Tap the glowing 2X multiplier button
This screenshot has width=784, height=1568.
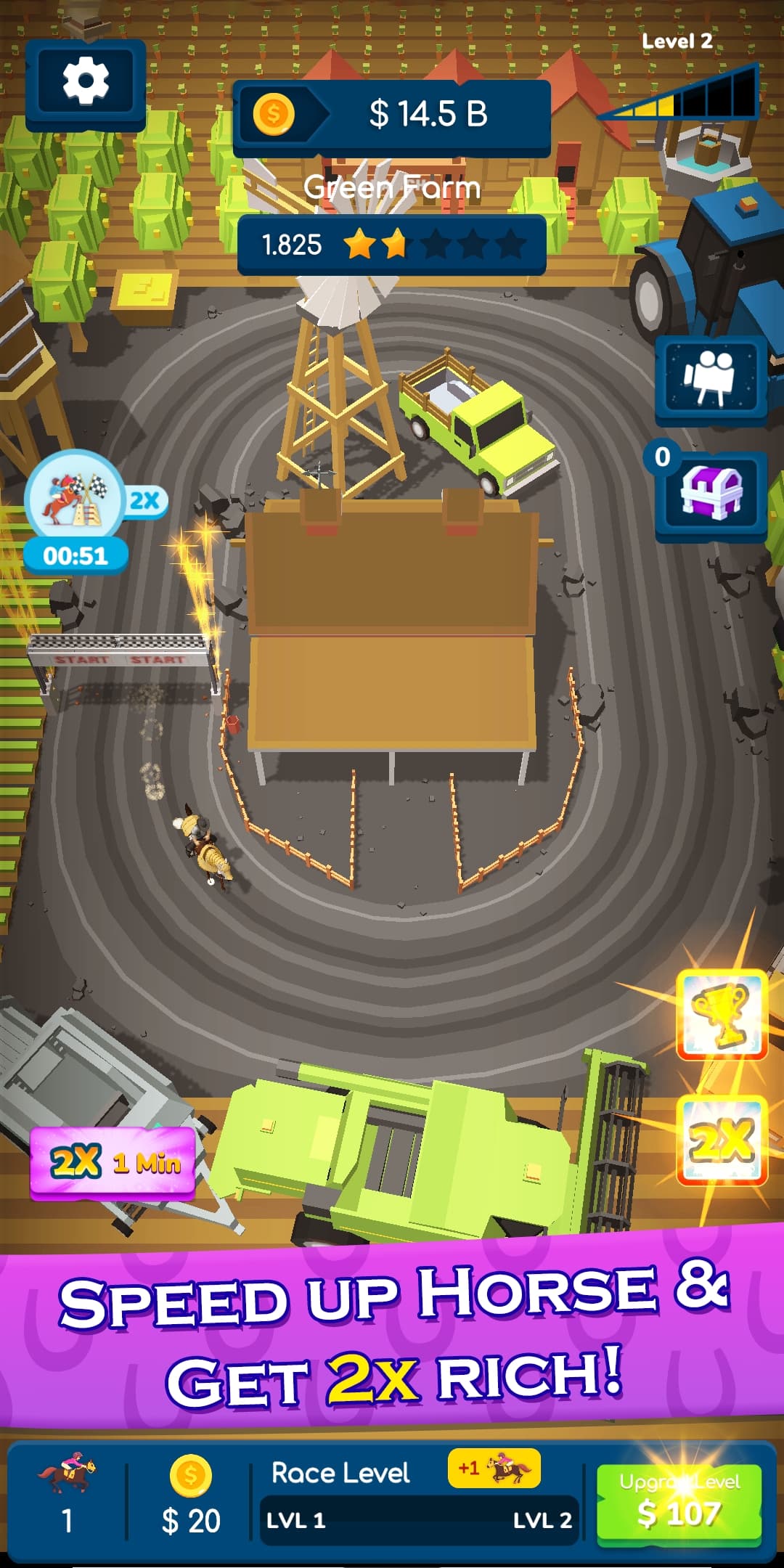722,1140
